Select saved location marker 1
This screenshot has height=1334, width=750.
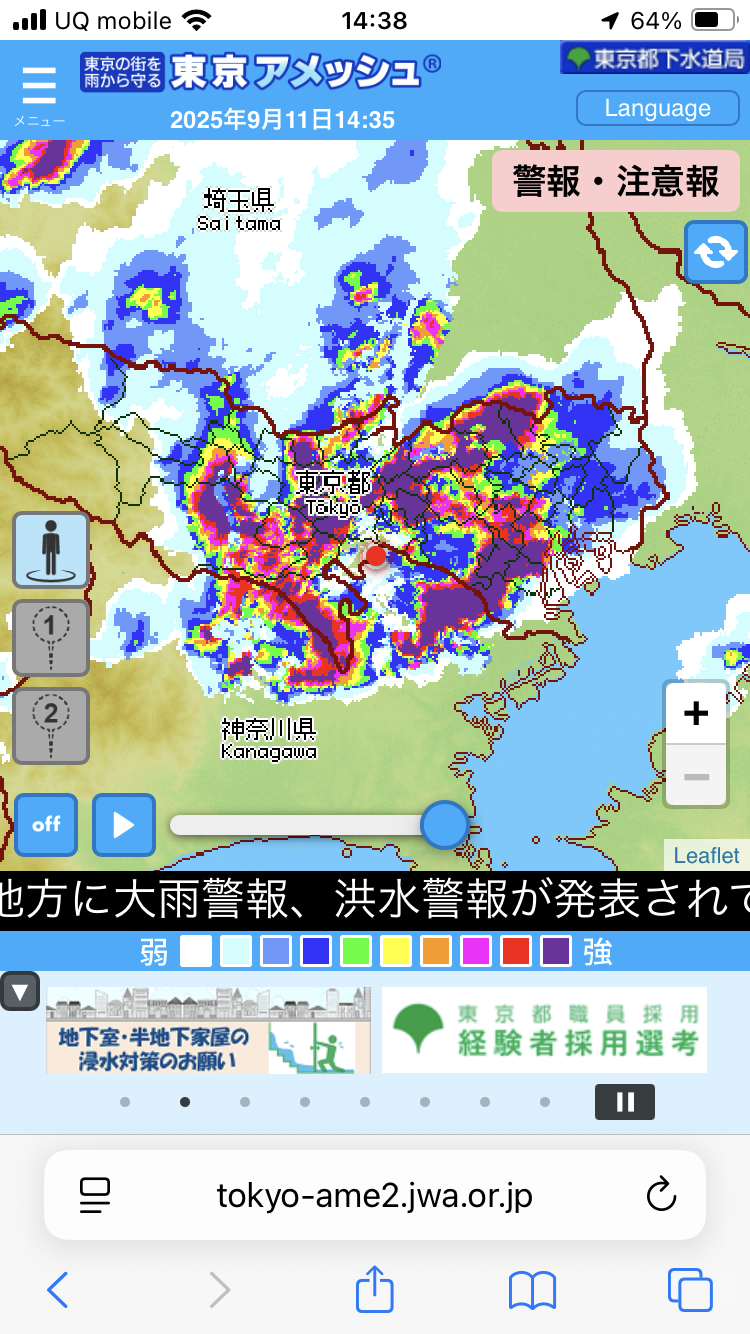50,637
